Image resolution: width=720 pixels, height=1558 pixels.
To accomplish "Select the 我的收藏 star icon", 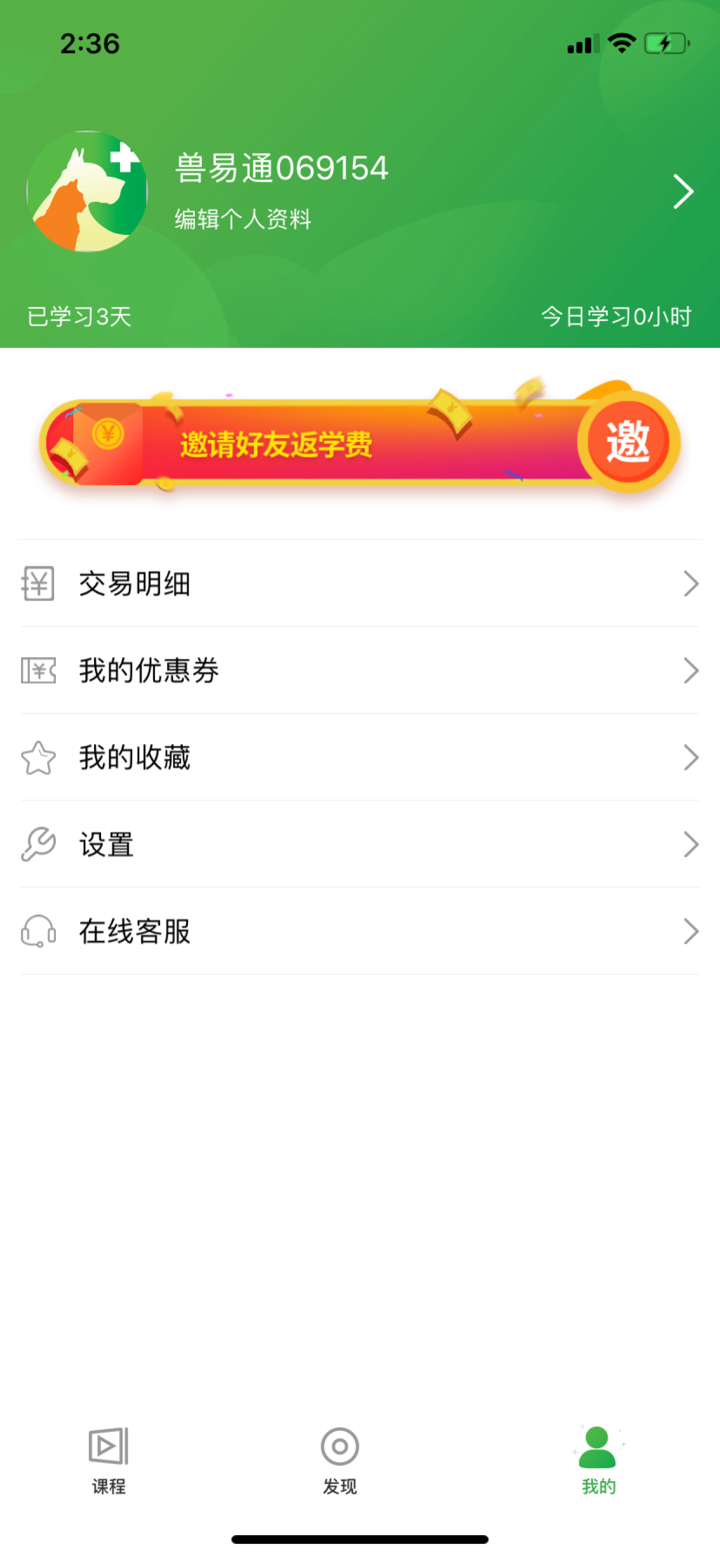I will point(37,758).
